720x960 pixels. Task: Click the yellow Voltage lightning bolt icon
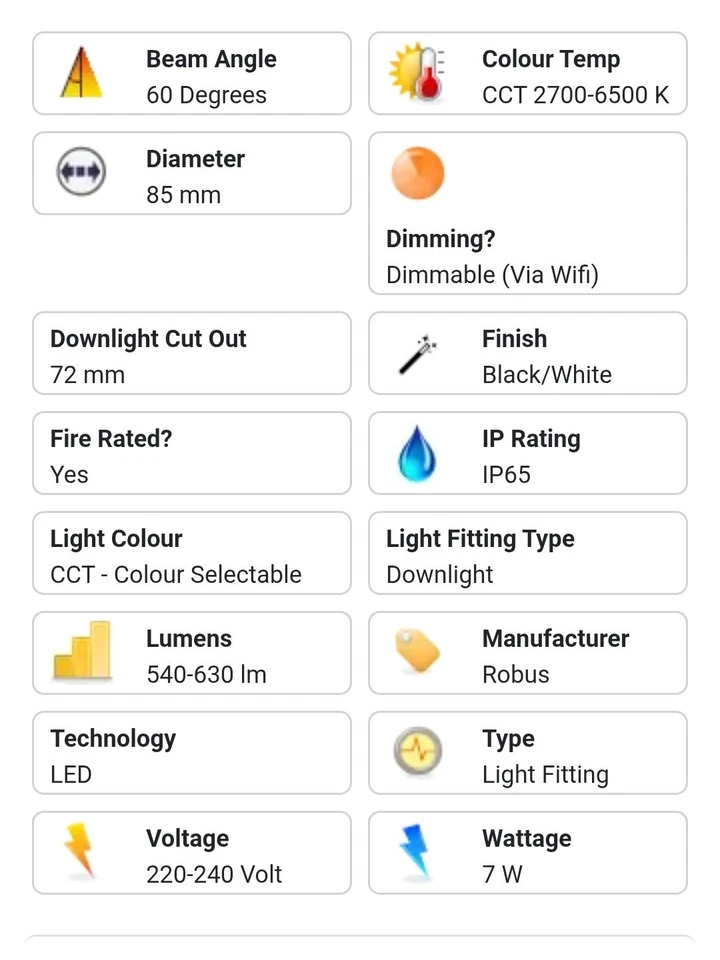(x=80, y=852)
